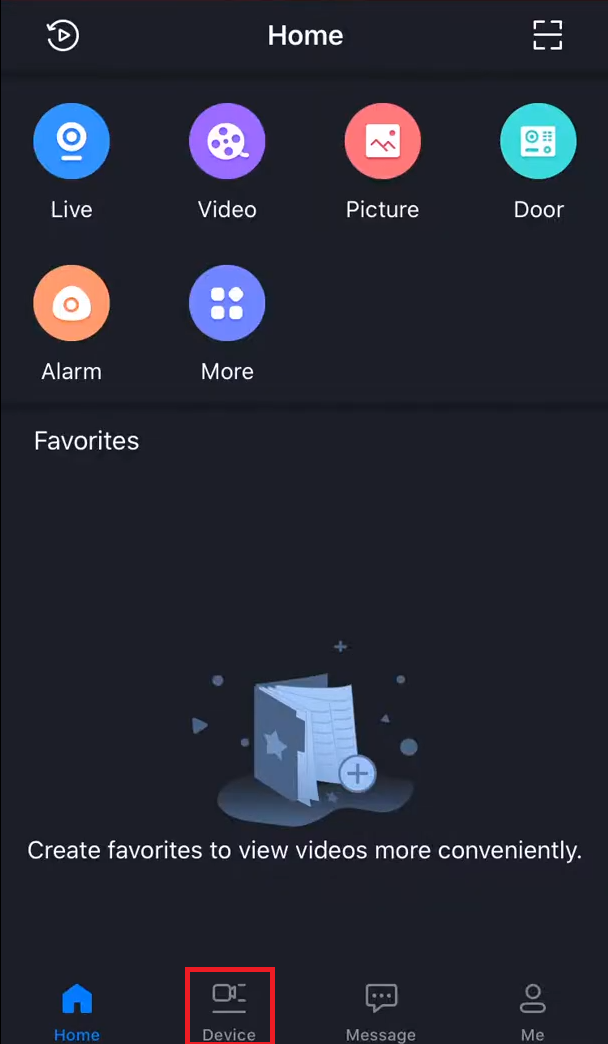Image resolution: width=608 pixels, height=1044 pixels.
Task: Open Live view
Action: 71,141
